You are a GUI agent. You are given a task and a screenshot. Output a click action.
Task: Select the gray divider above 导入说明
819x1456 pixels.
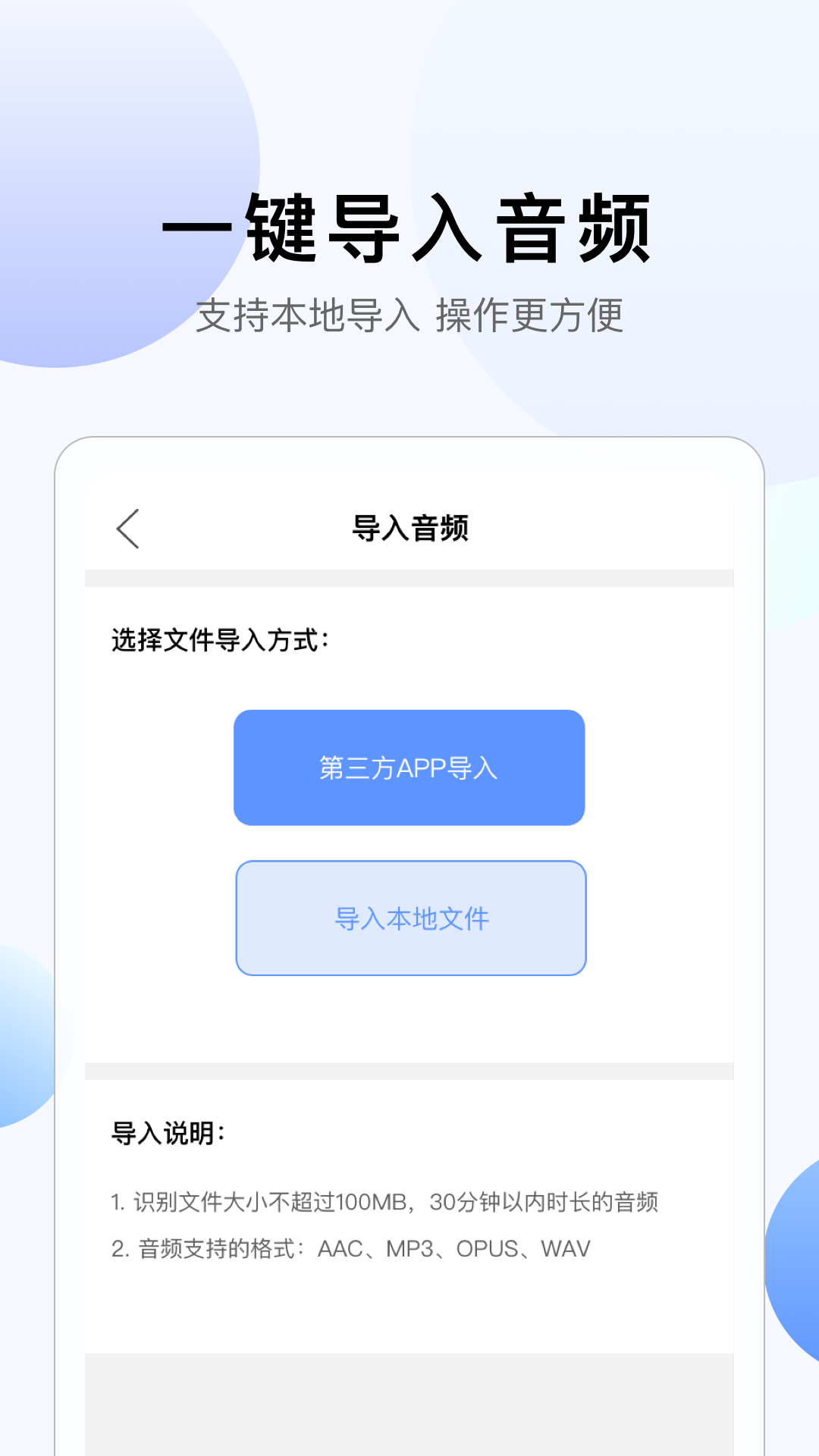click(x=409, y=1072)
